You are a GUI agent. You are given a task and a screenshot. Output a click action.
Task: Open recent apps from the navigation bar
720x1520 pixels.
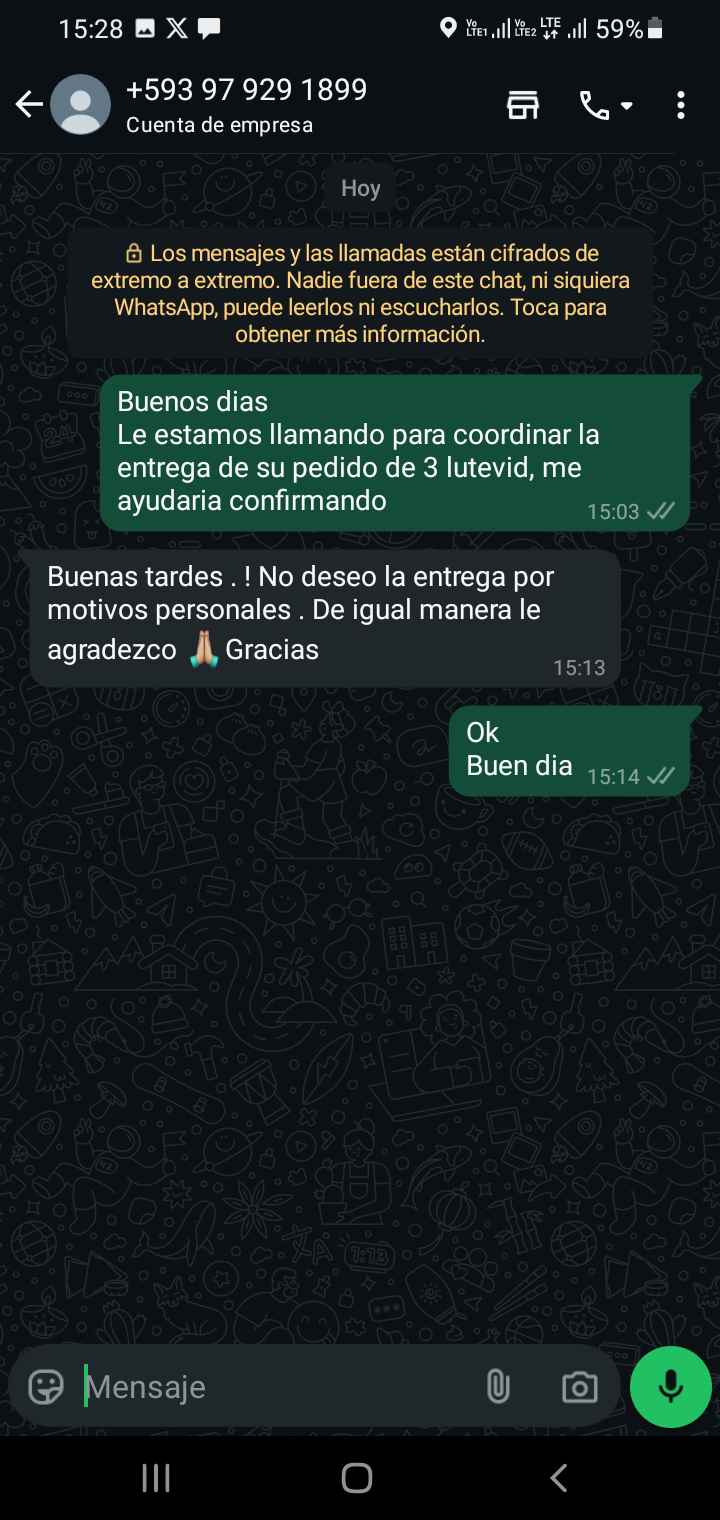pos(156,1477)
